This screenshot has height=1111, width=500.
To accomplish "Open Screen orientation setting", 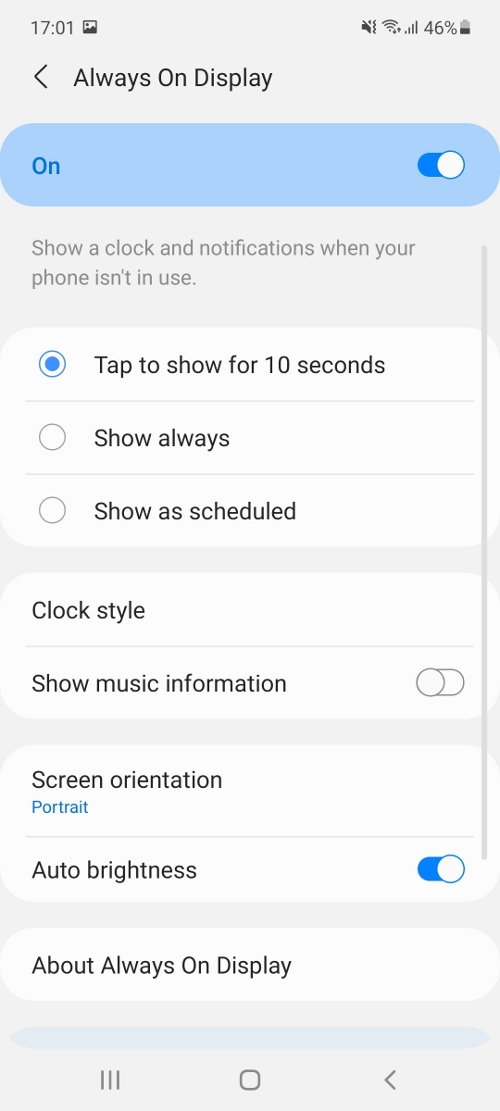I will pos(249,791).
